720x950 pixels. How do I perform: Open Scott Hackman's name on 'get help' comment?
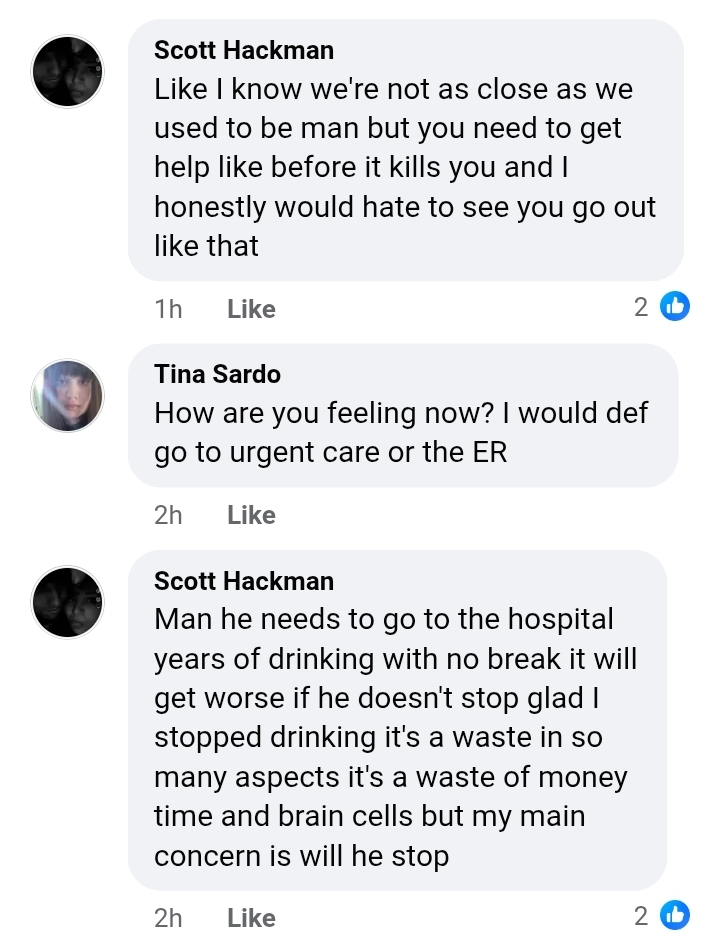click(x=244, y=50)
